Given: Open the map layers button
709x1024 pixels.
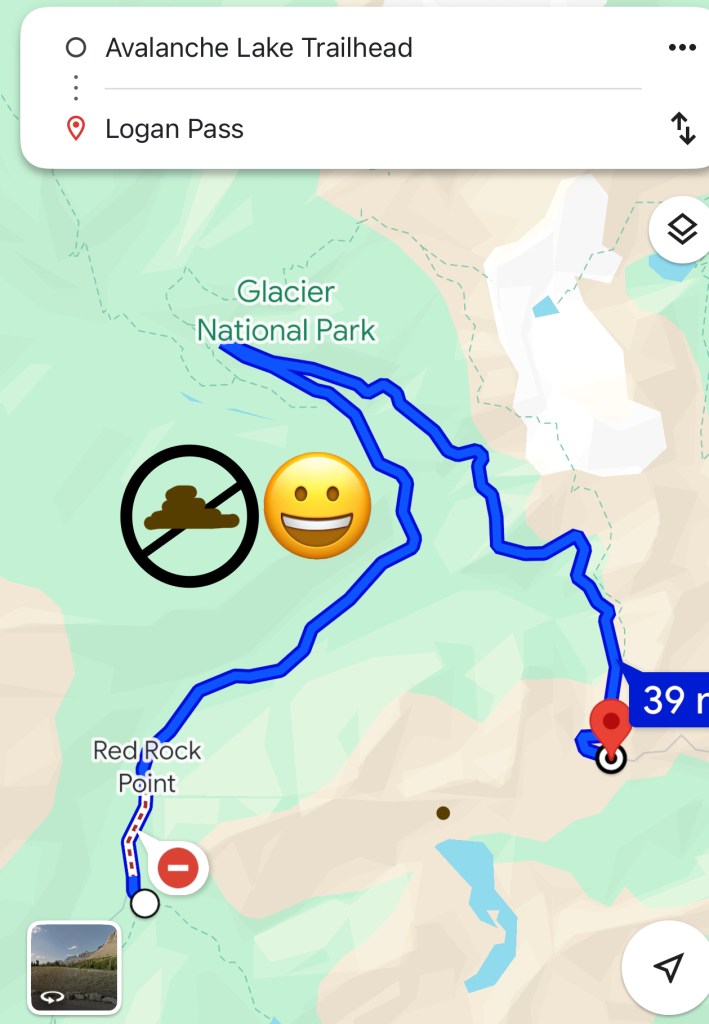Looking at the screenshot, I should pyautogui.click(x=681, y=231).
